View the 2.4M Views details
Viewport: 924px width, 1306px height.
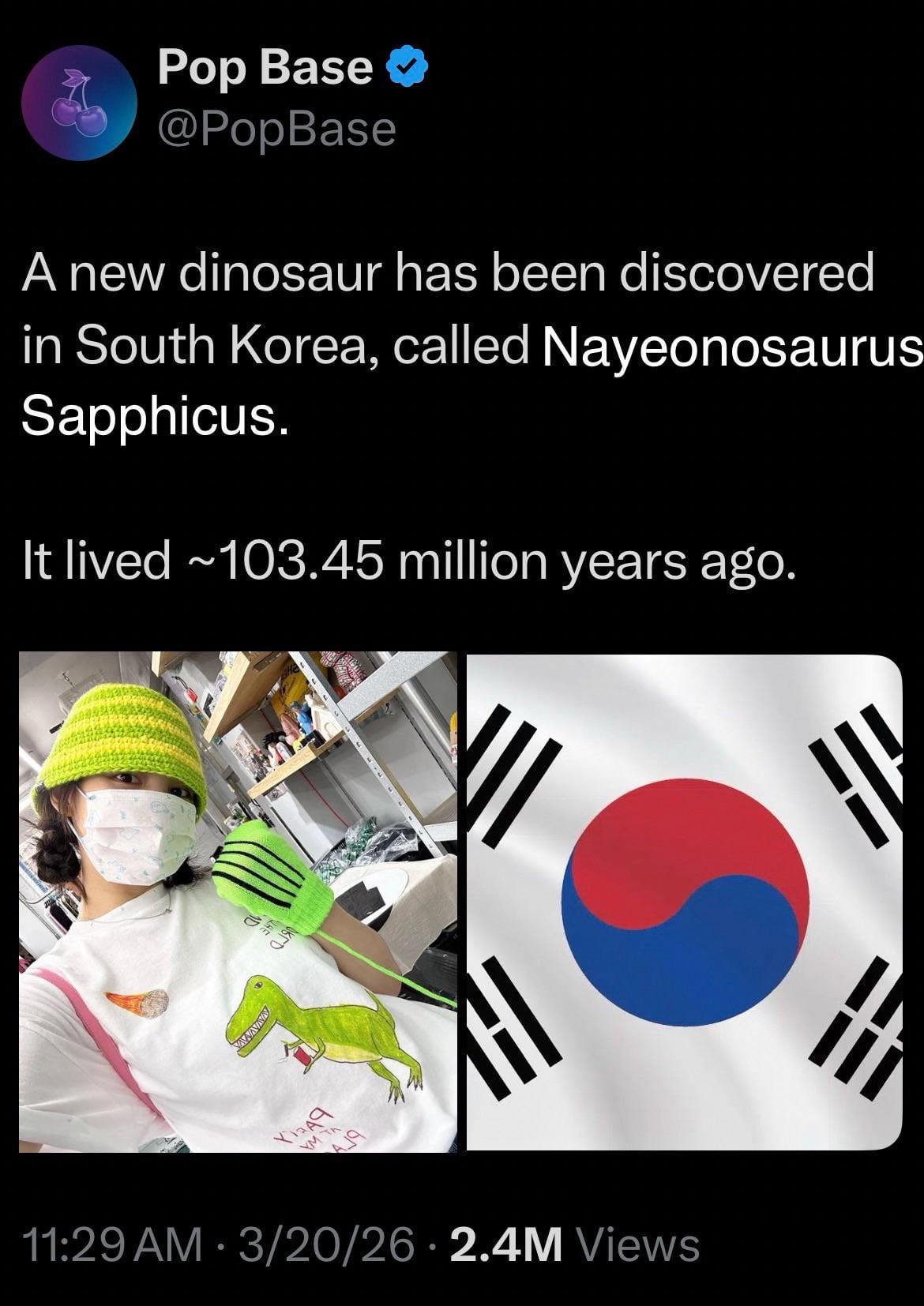[x=574, y=1245]
